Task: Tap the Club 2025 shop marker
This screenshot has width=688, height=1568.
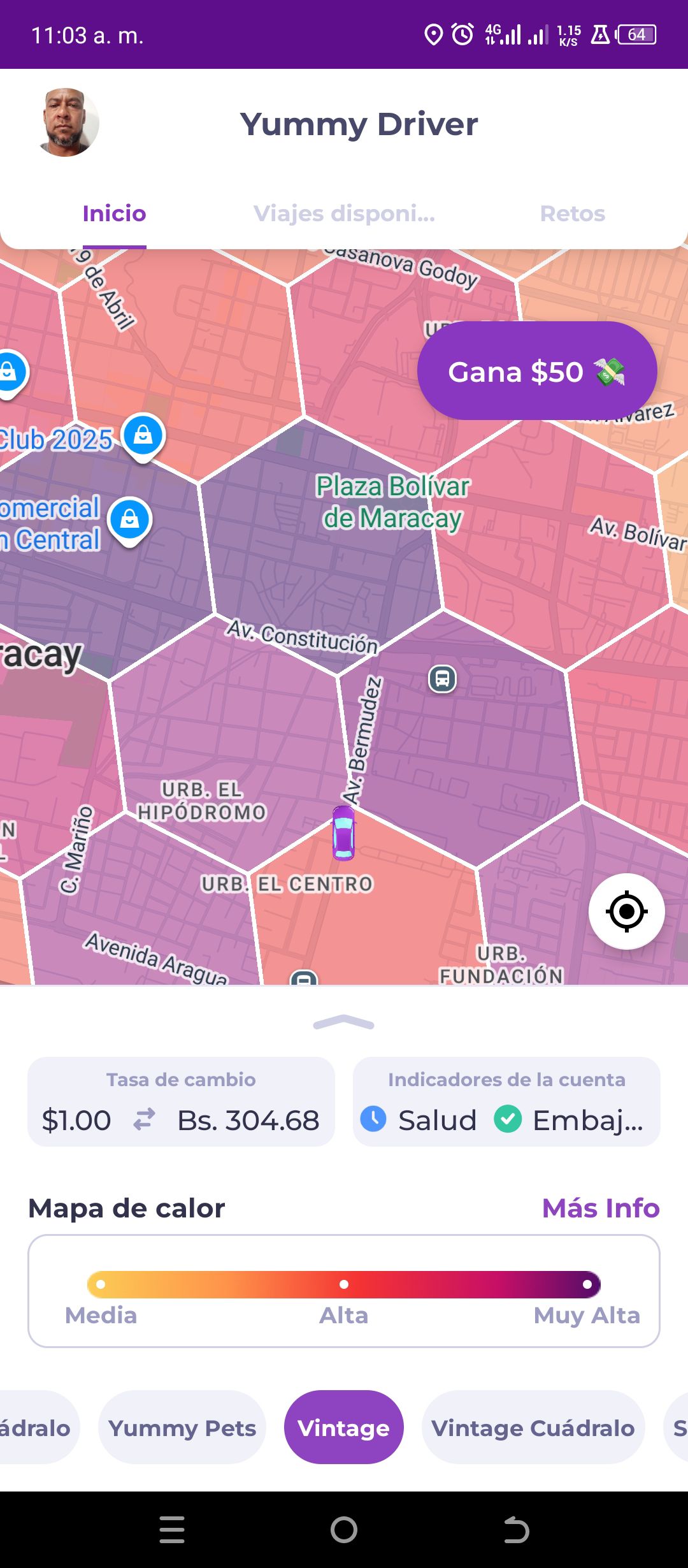Action: [143, 437]
